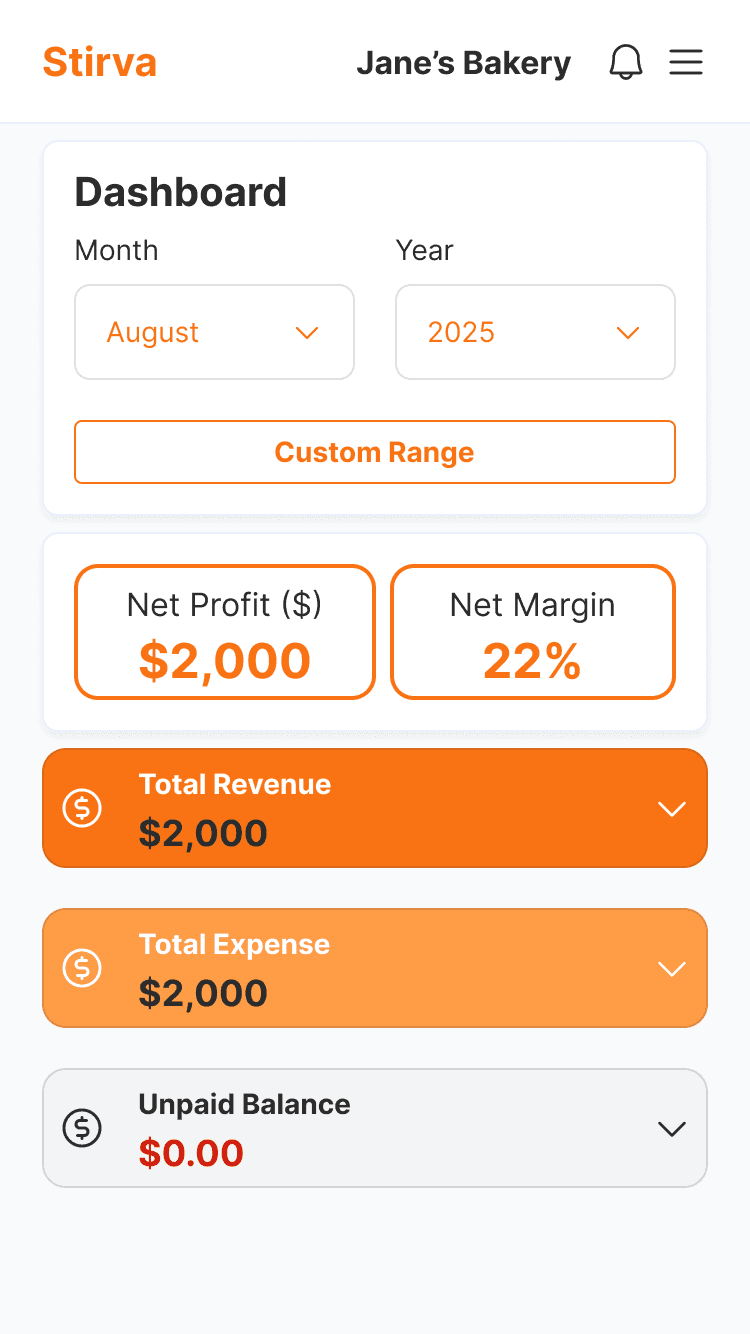Image resolution: width=750 pixels, height=1334 pixels.
Task: Expand the Total Expense section
Action: [x=375, y=968]
